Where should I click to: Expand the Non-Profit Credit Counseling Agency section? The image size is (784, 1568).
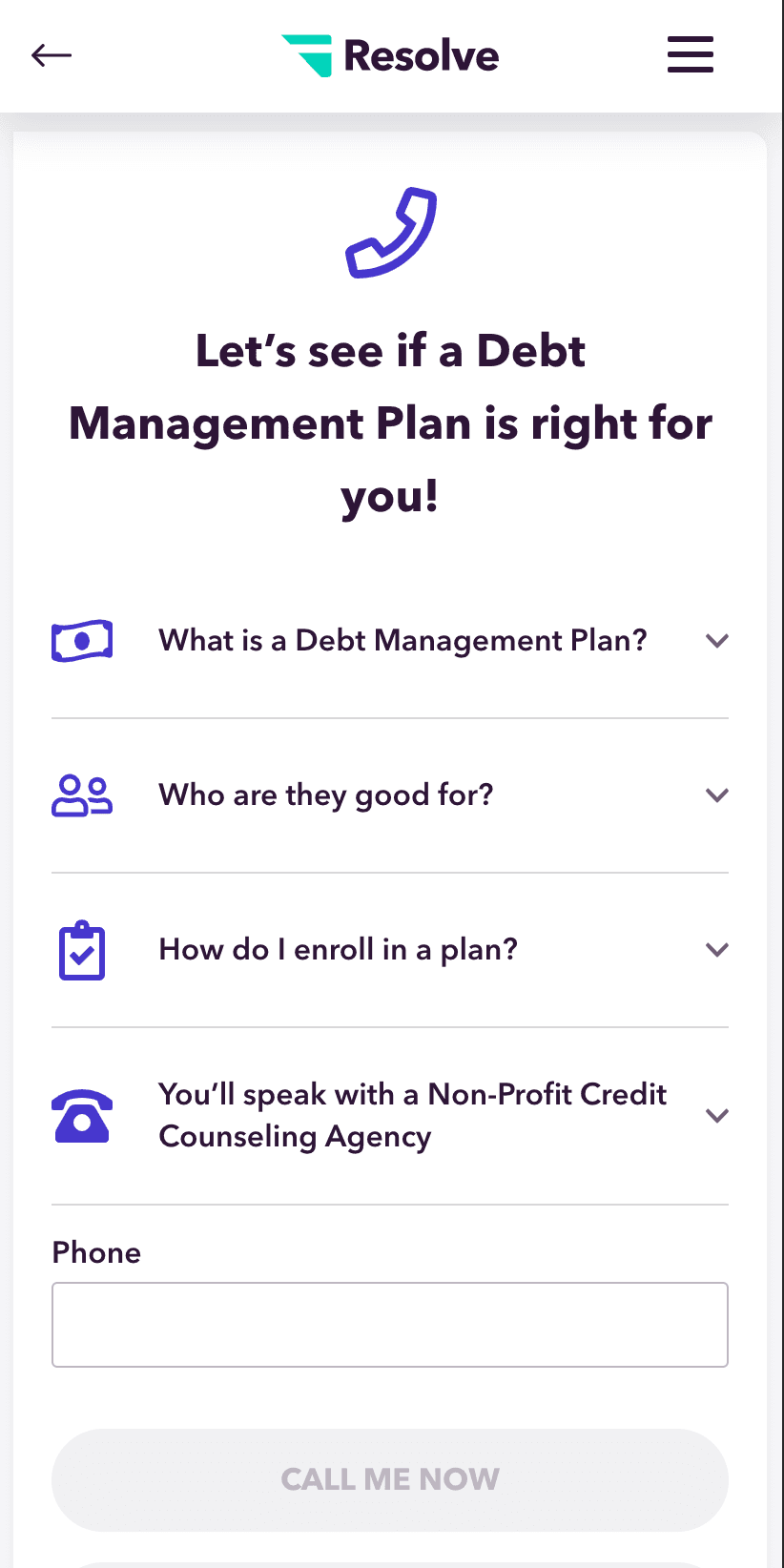(x=390, y=1116)
